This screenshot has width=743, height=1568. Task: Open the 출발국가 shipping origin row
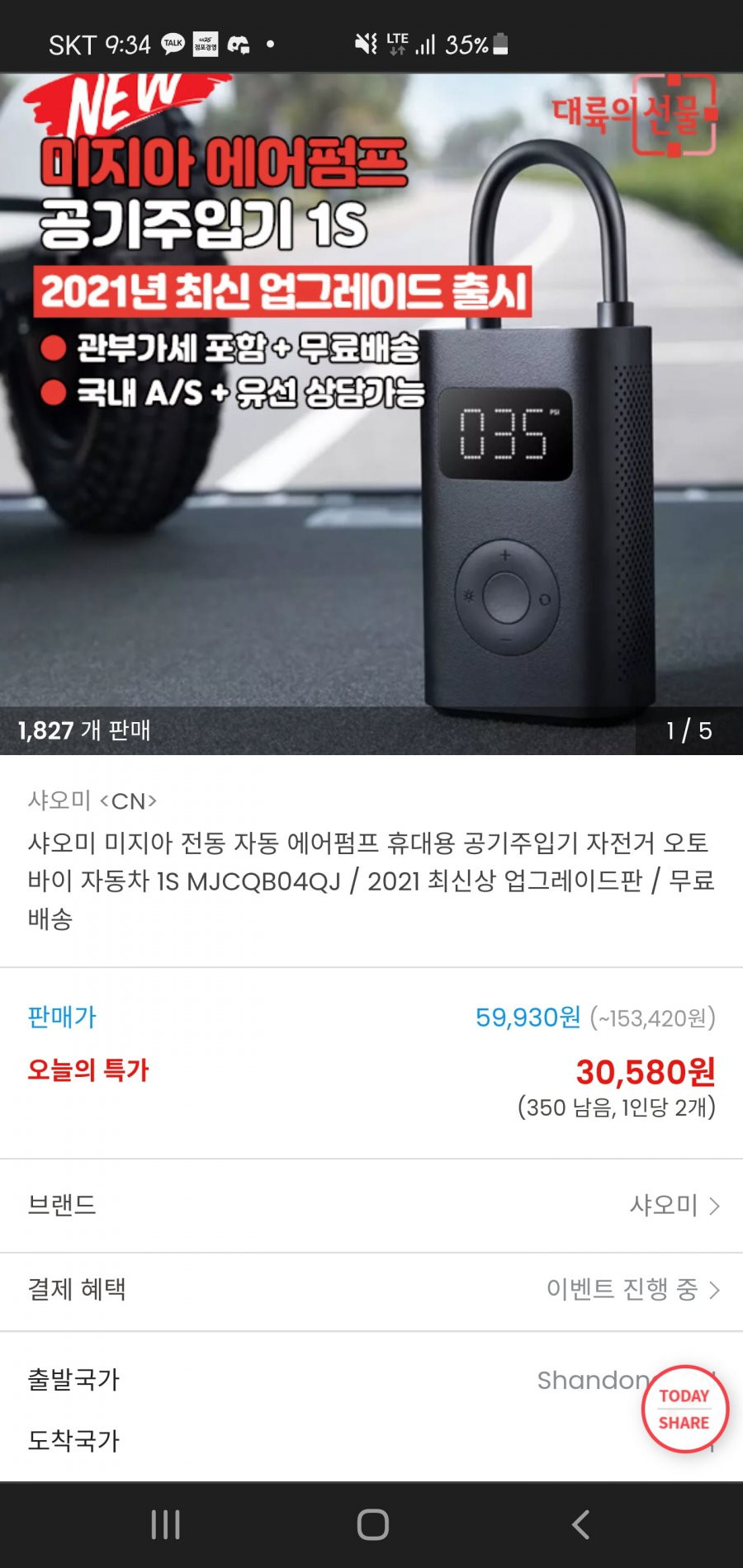(330, 1380)
